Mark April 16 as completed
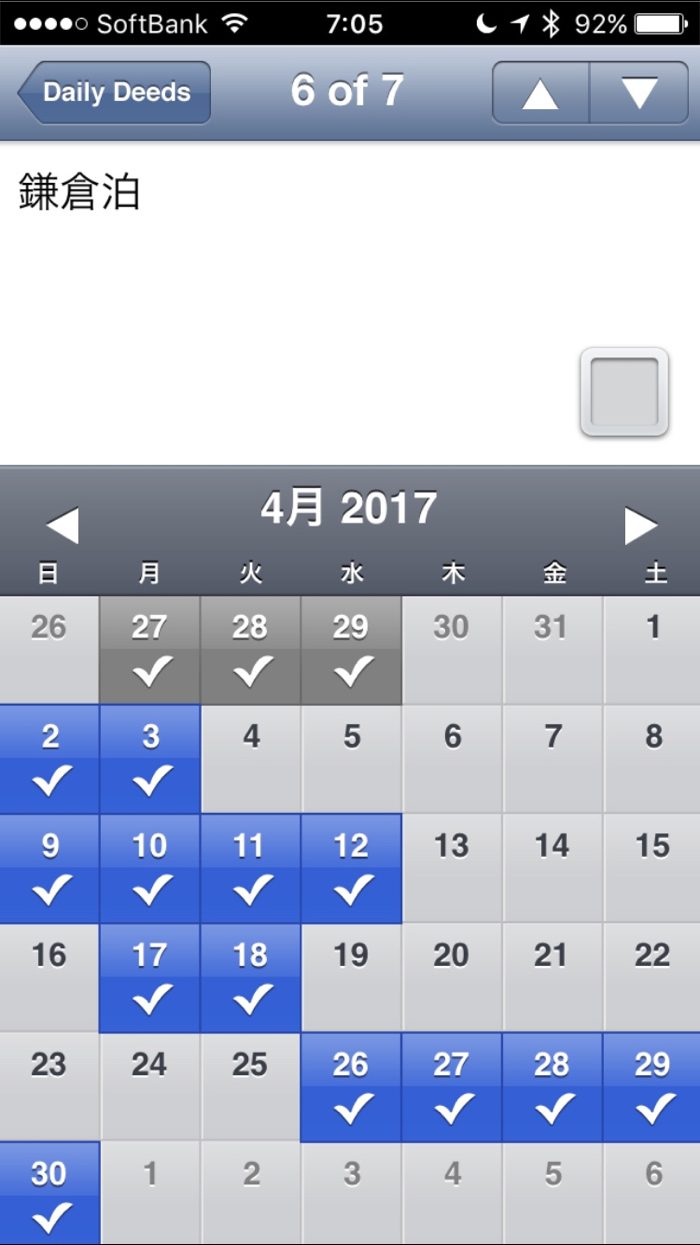Image resolution: width=700 pixels, height=1245 pixels. pos(49,978)
